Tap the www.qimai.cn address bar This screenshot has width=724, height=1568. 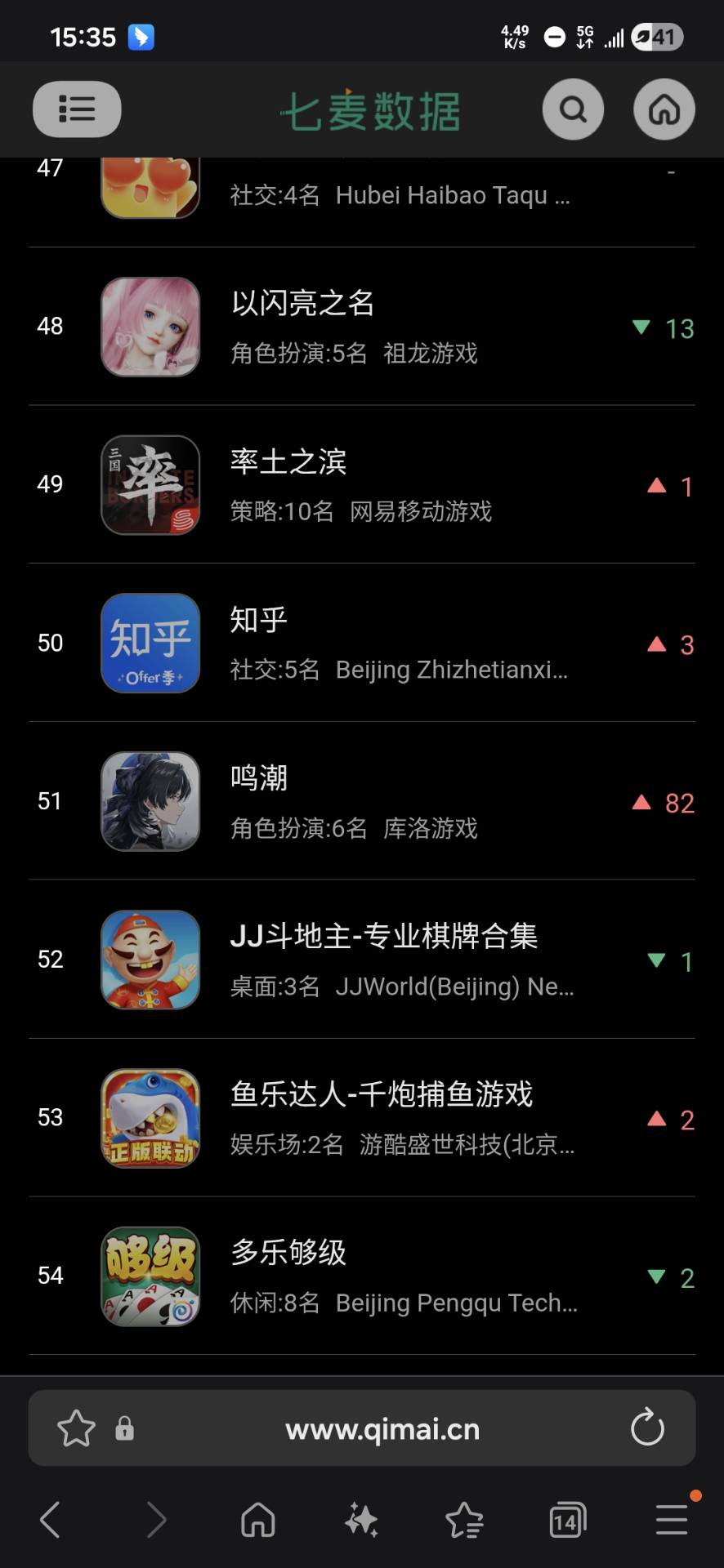(382, 1430)
